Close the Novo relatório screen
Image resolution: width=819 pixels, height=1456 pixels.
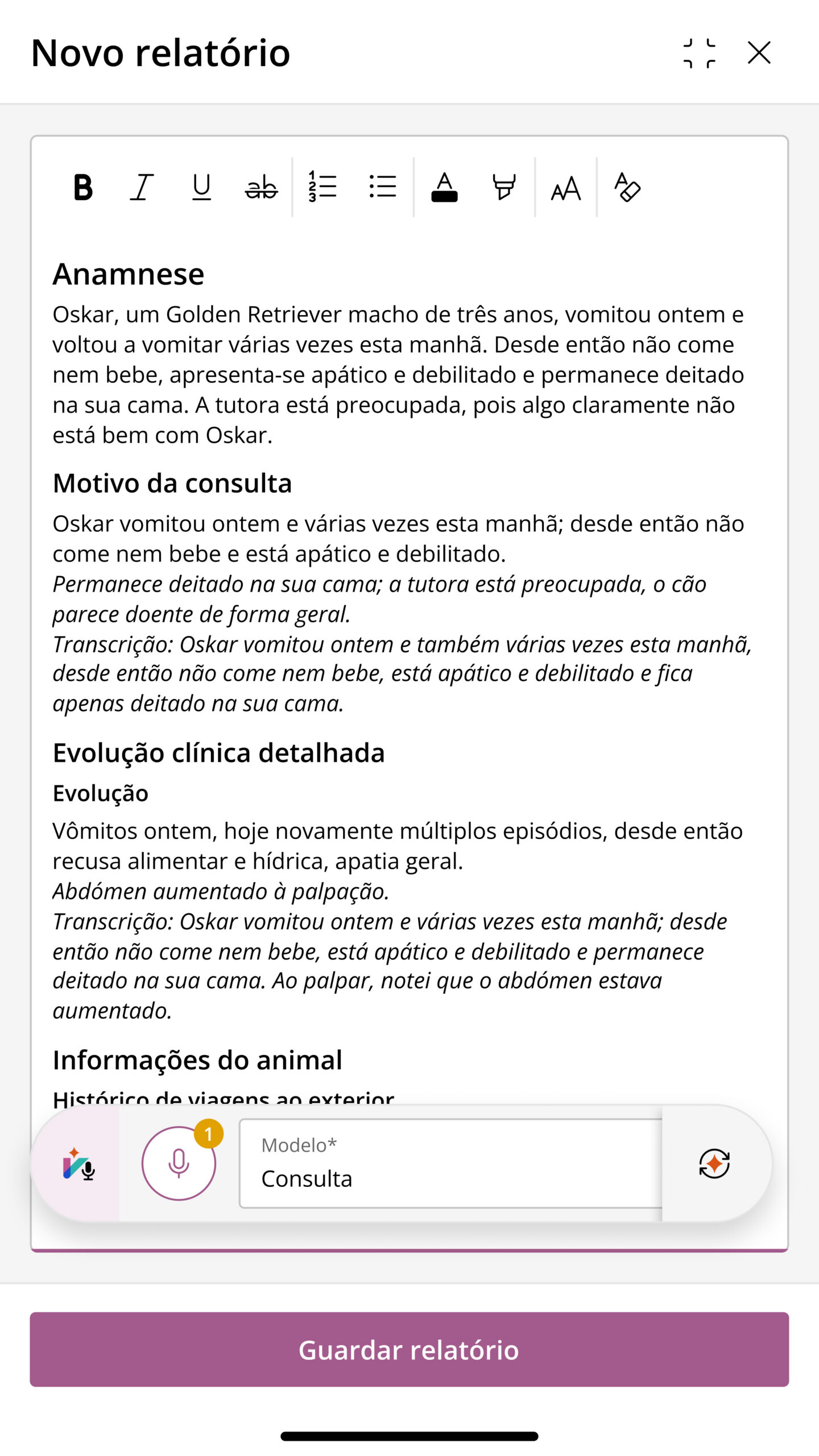[759, 53]
